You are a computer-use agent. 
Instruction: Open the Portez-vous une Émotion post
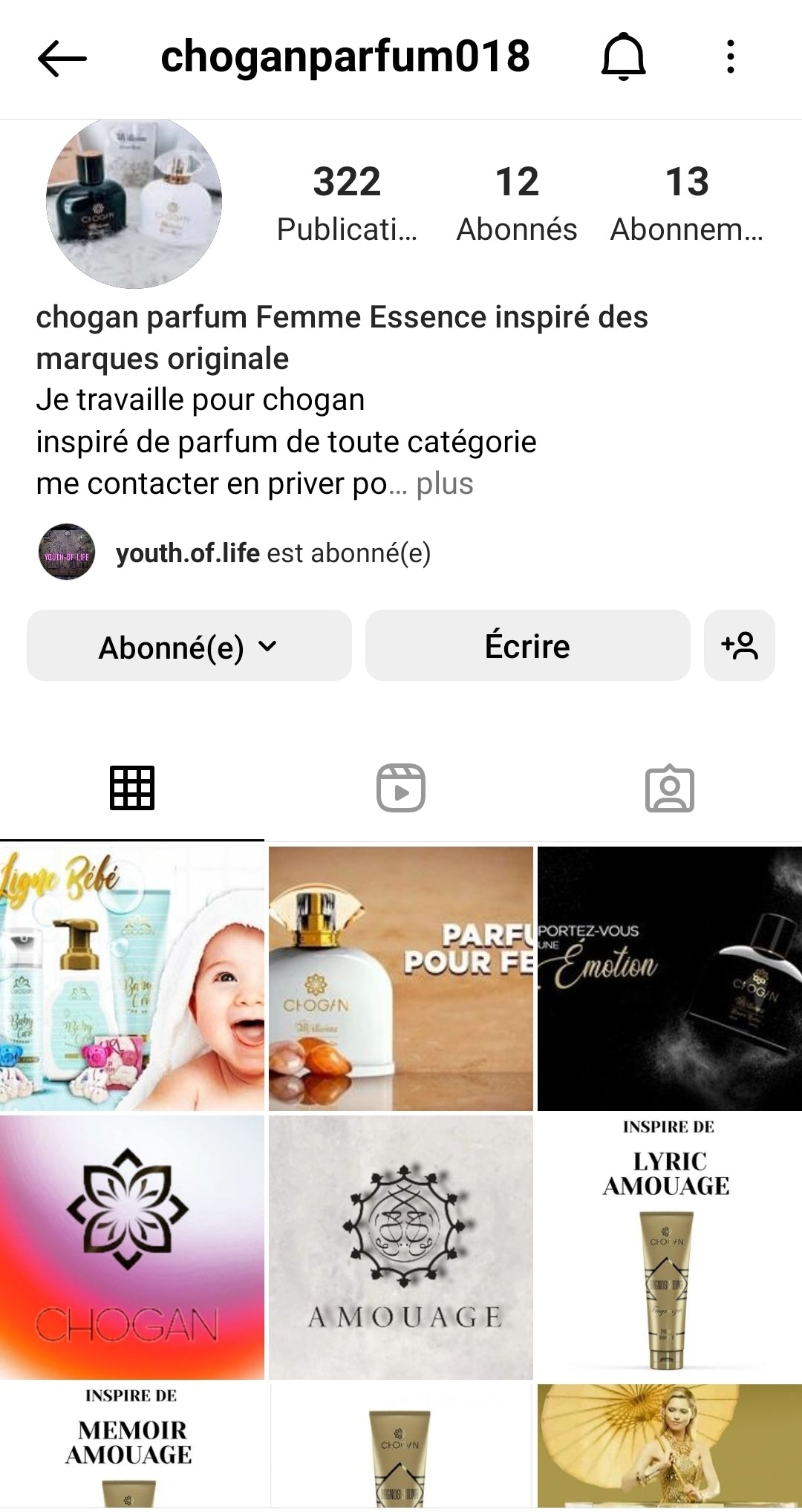[x=669, y=979]
